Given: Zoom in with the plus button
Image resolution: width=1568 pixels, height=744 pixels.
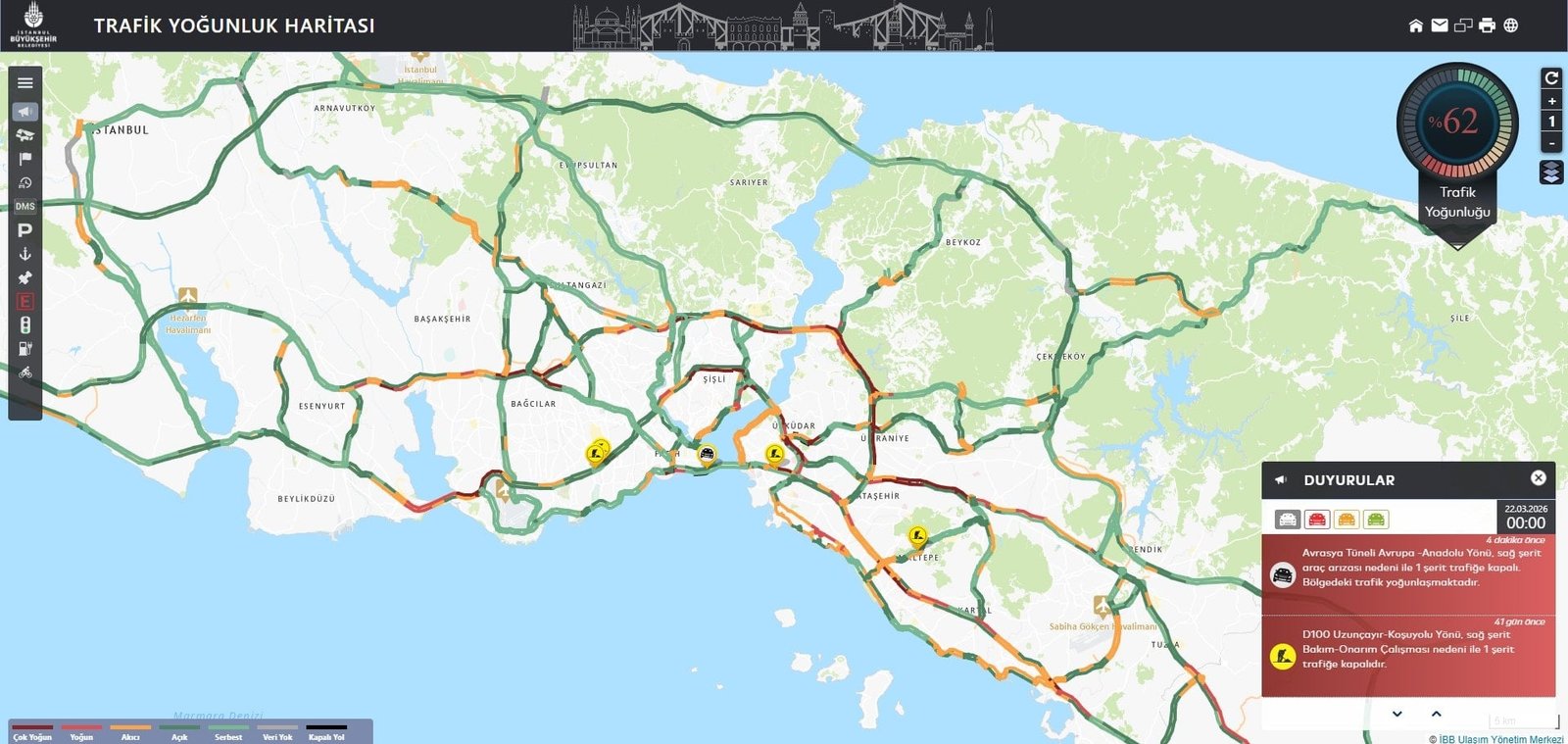Looking at the screenshot, I should tap(1551, 101).
